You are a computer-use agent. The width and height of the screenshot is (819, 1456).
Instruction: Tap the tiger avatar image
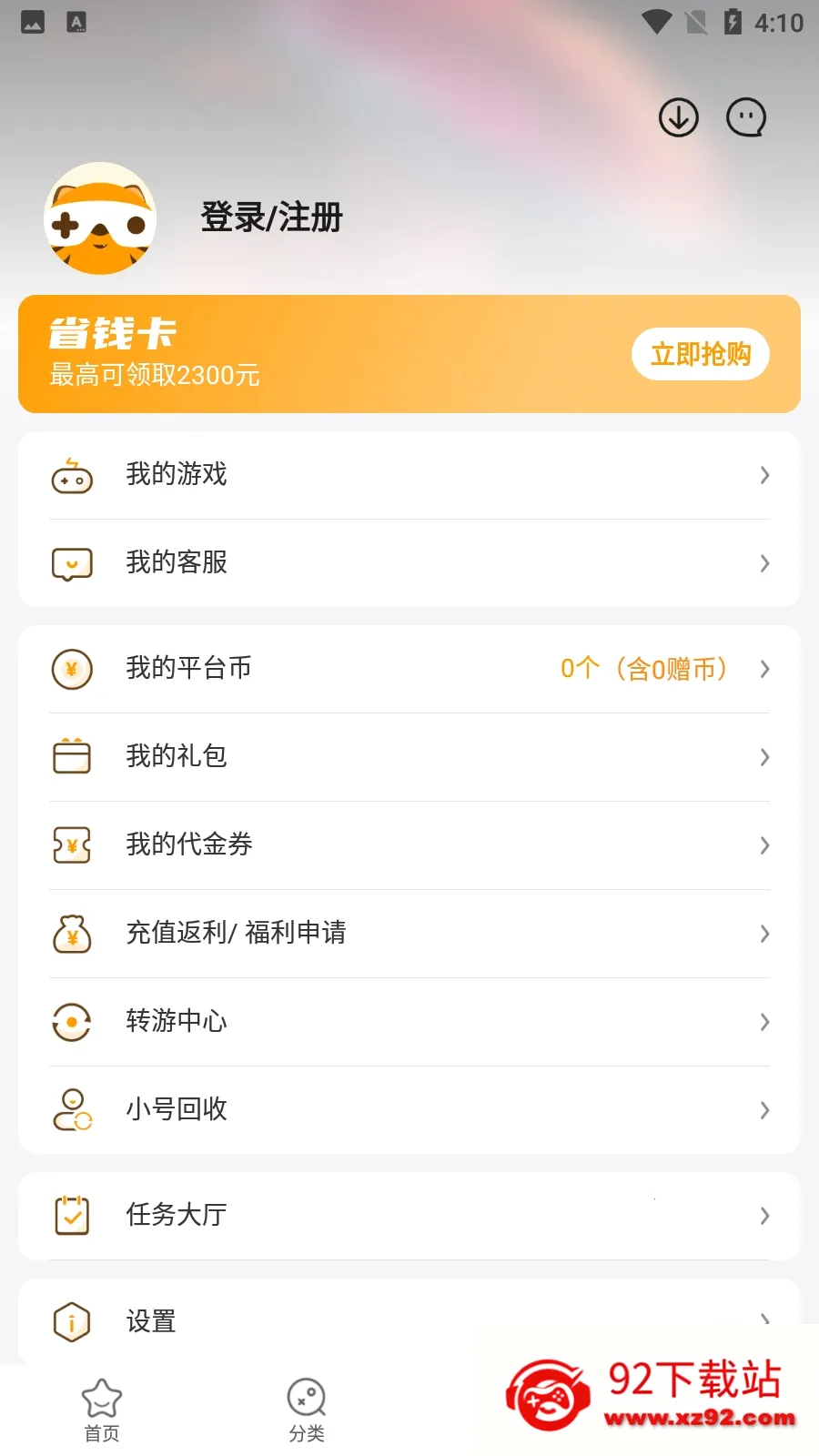click(100, 218)
